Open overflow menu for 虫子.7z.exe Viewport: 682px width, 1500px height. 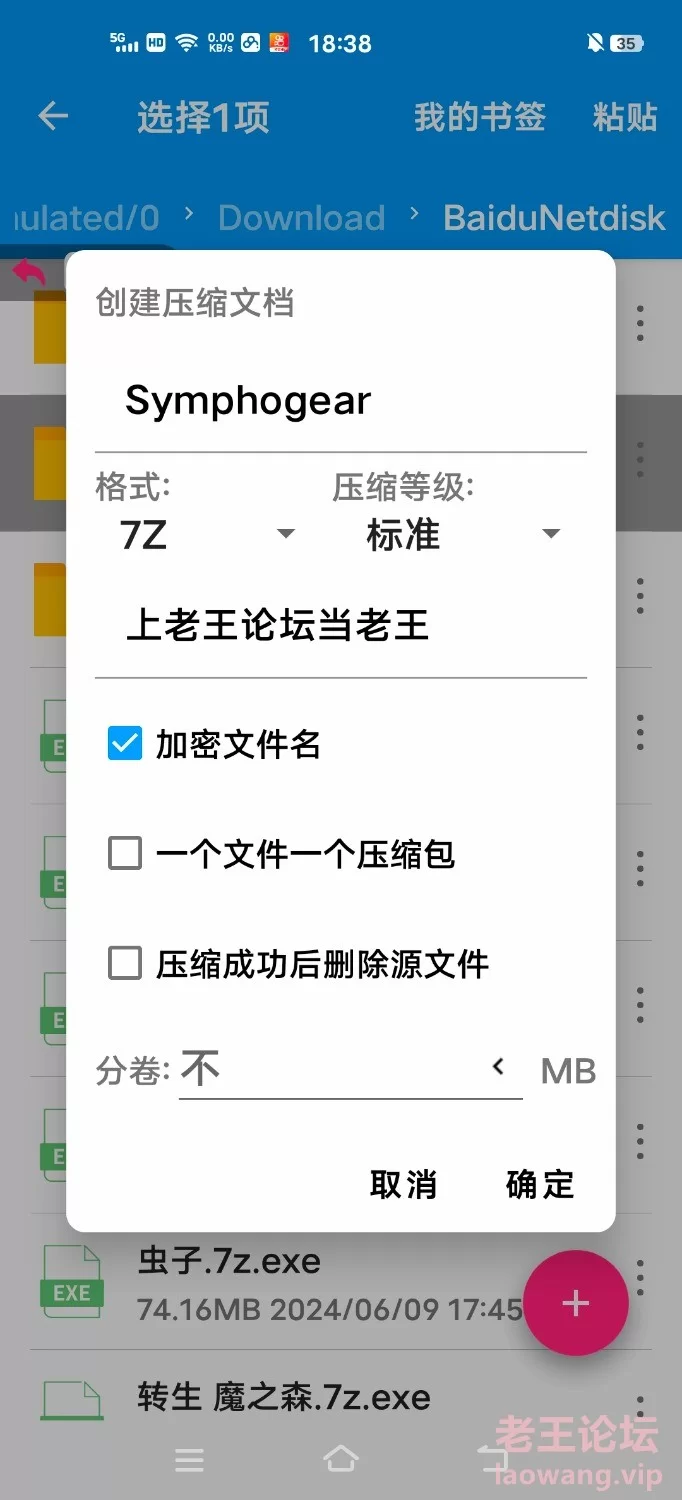click(x=640, y=1278)
